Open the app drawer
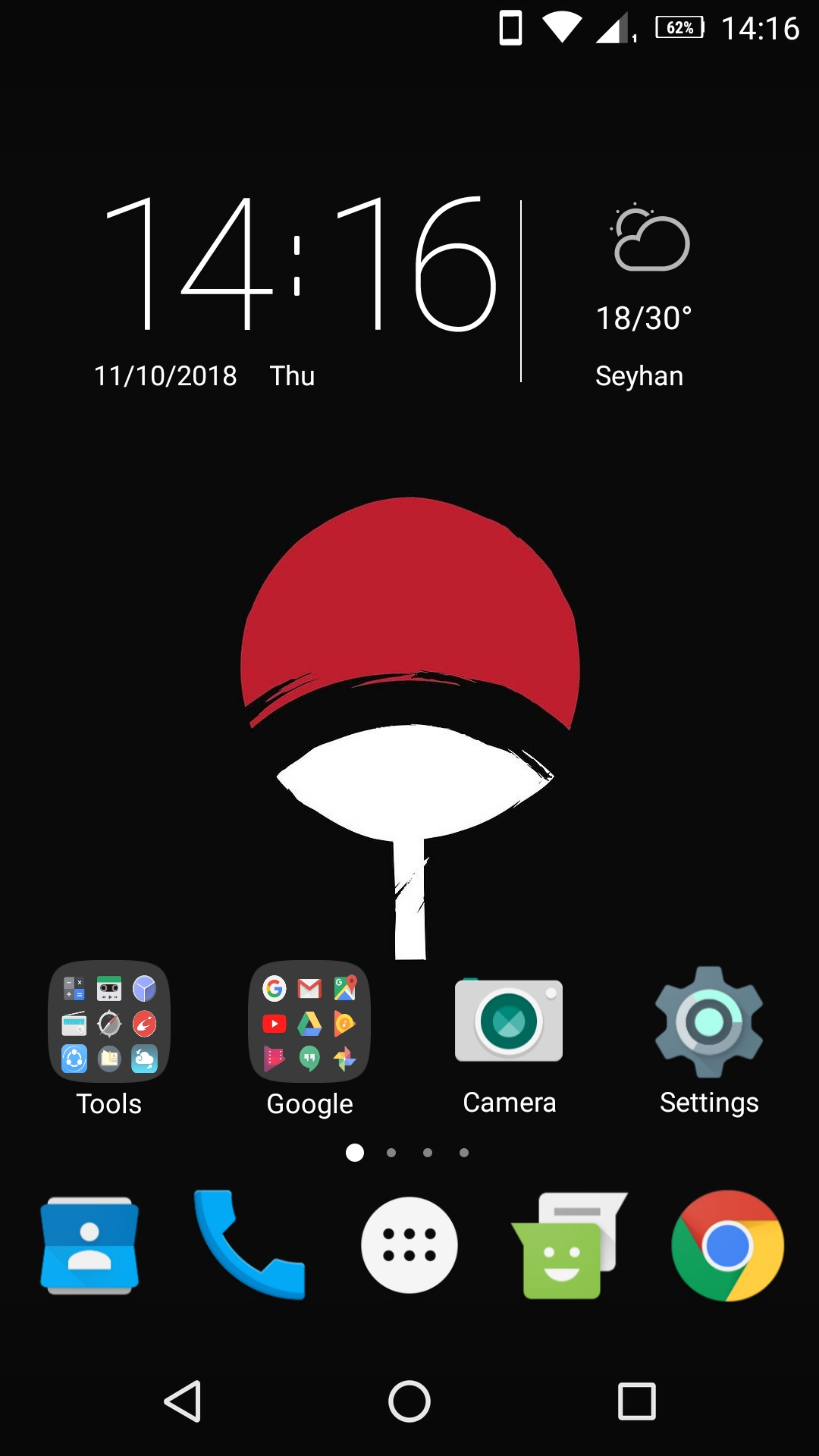 click(409, 1245)
